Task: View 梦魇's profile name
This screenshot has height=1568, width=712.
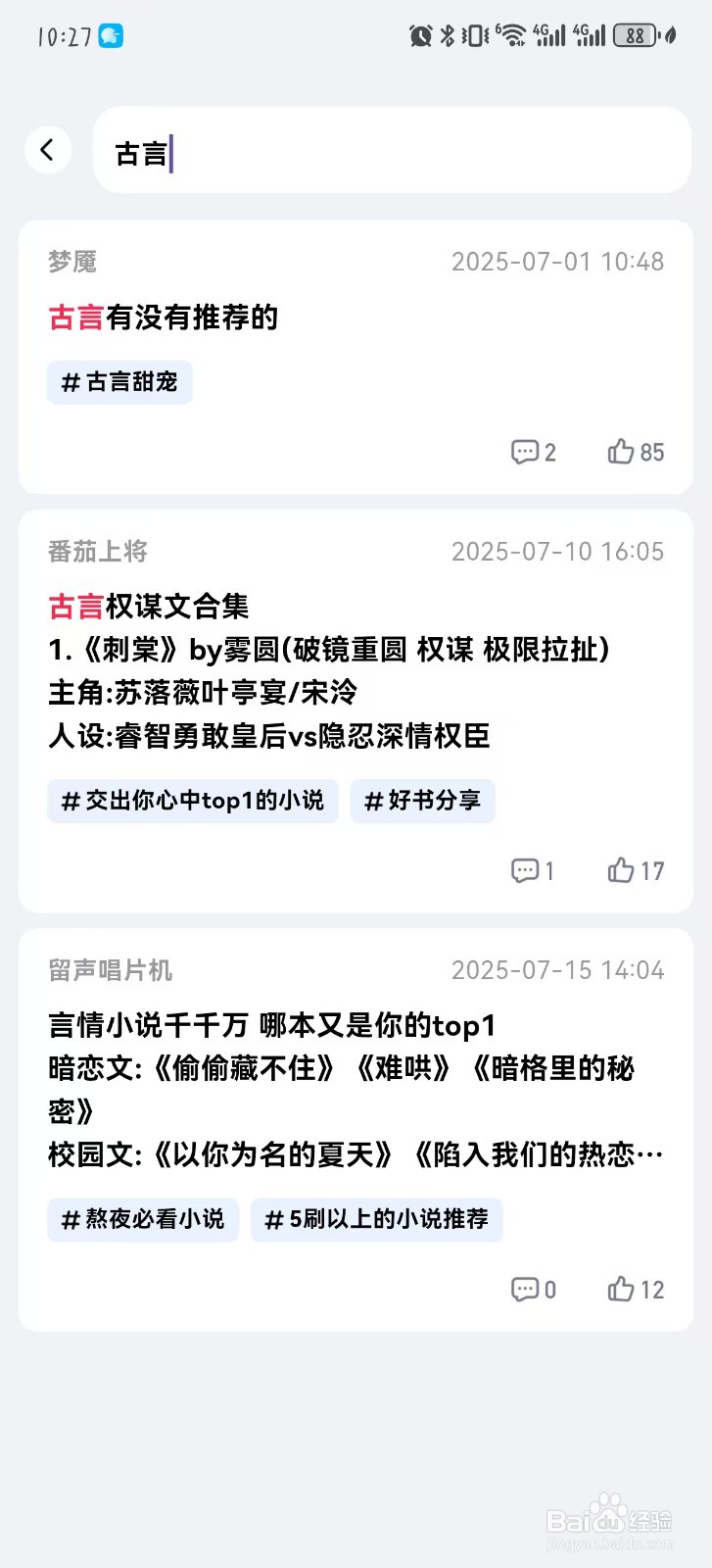Action: pos(75,262)
